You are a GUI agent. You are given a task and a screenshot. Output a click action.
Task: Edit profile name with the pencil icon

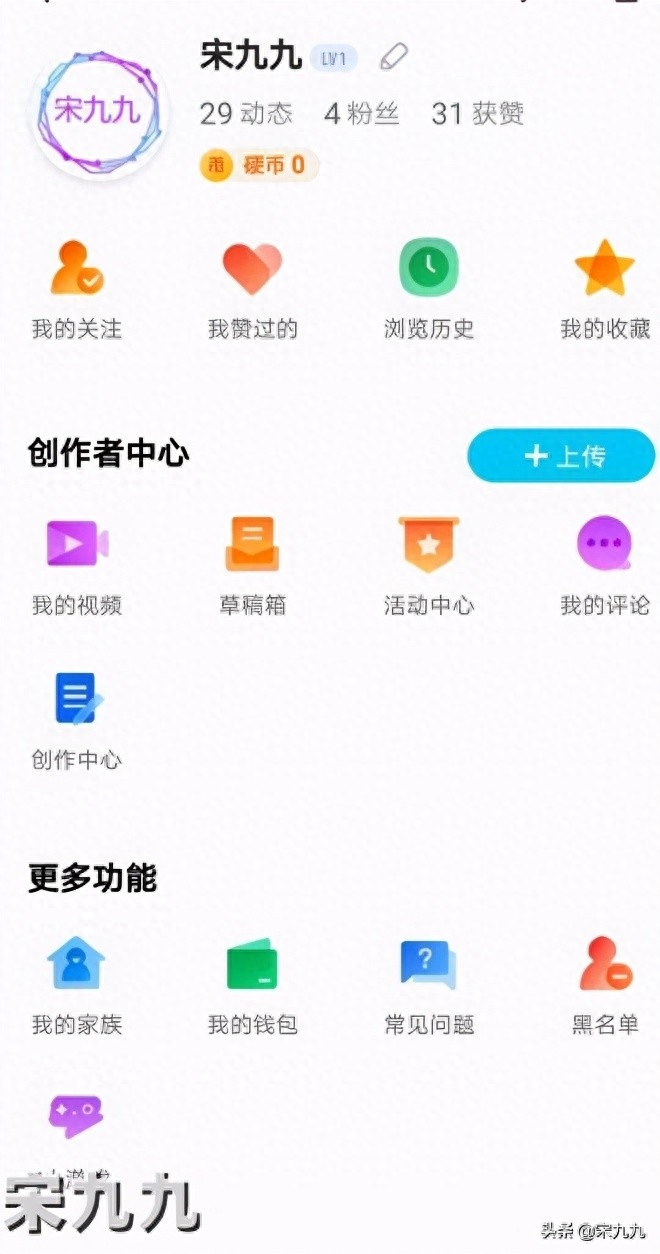tap(394, 57)
